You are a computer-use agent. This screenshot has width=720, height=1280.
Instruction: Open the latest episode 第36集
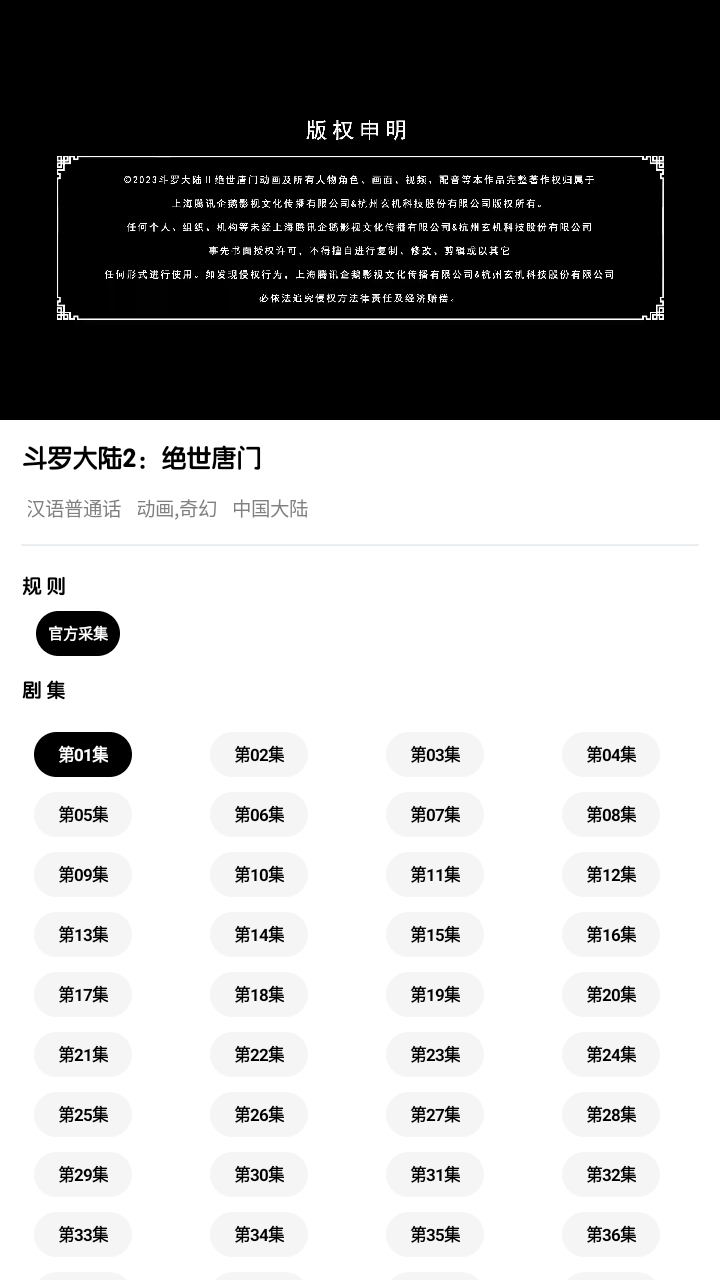(611, 1235)
